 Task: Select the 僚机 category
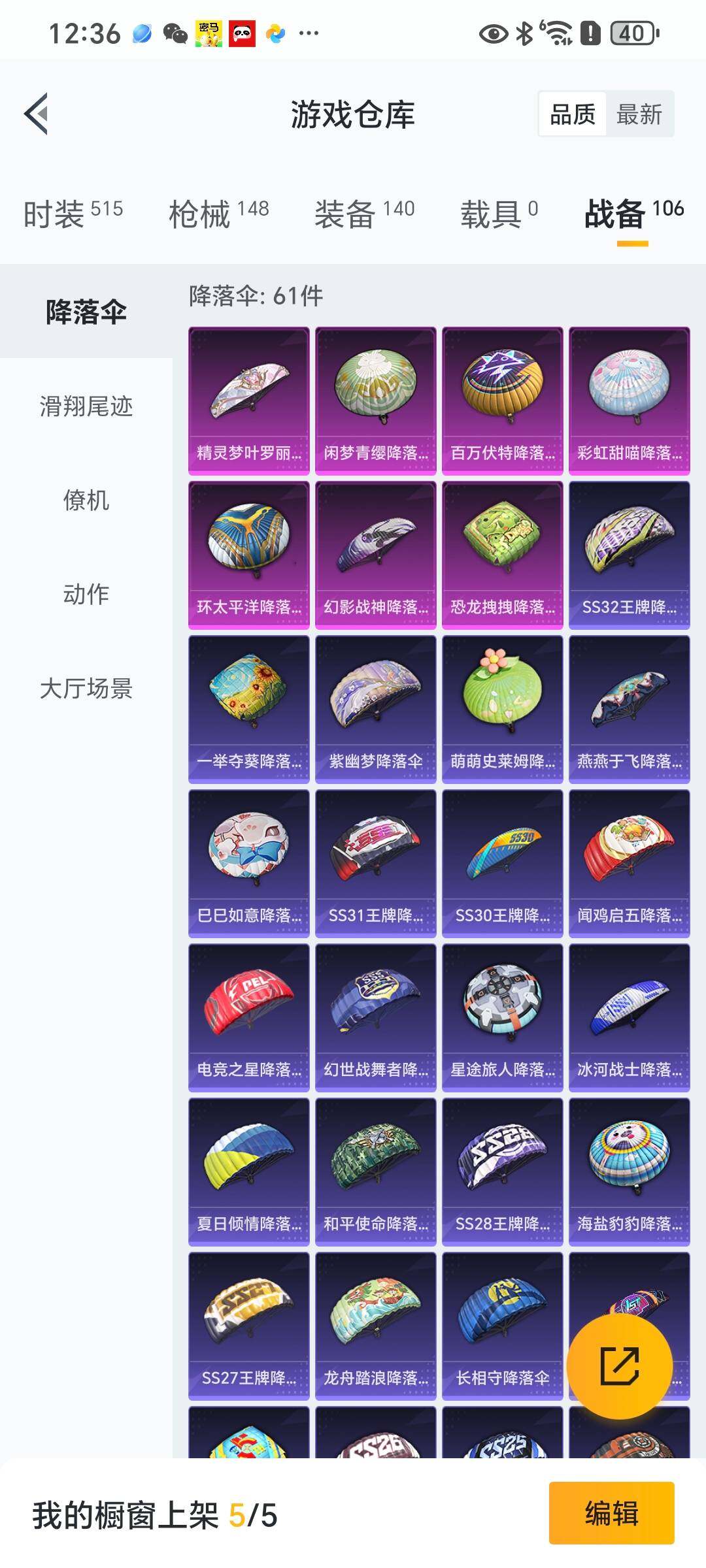86,500
